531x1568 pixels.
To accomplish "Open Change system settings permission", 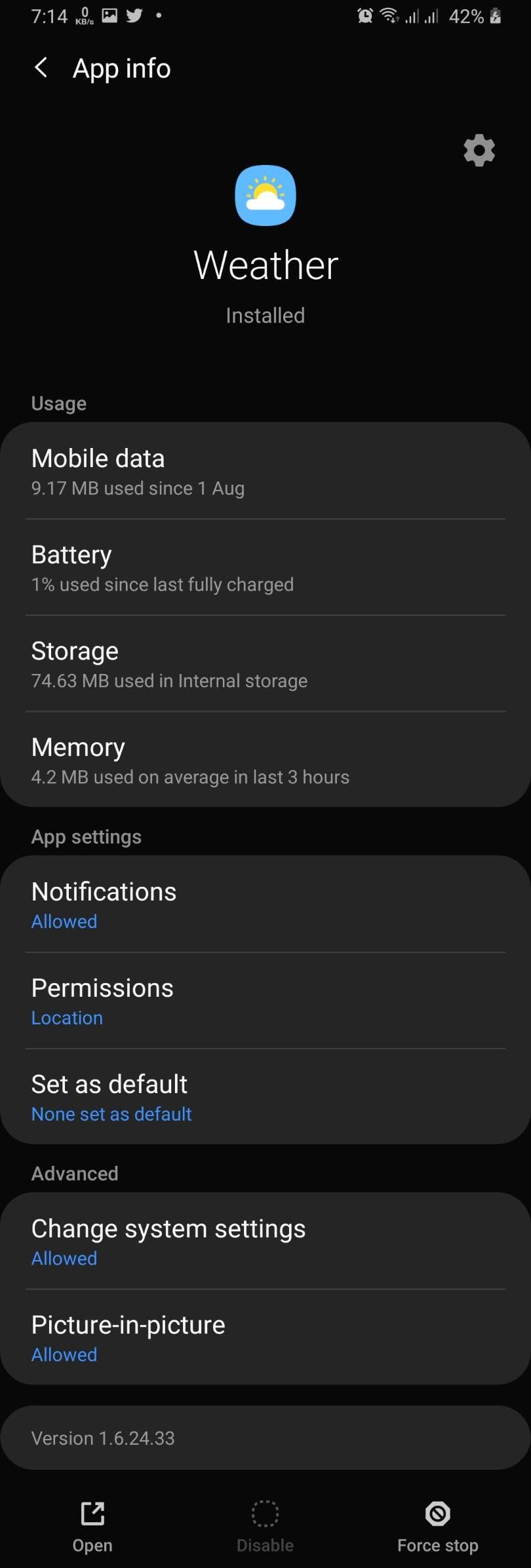I will click(265, 1242).
